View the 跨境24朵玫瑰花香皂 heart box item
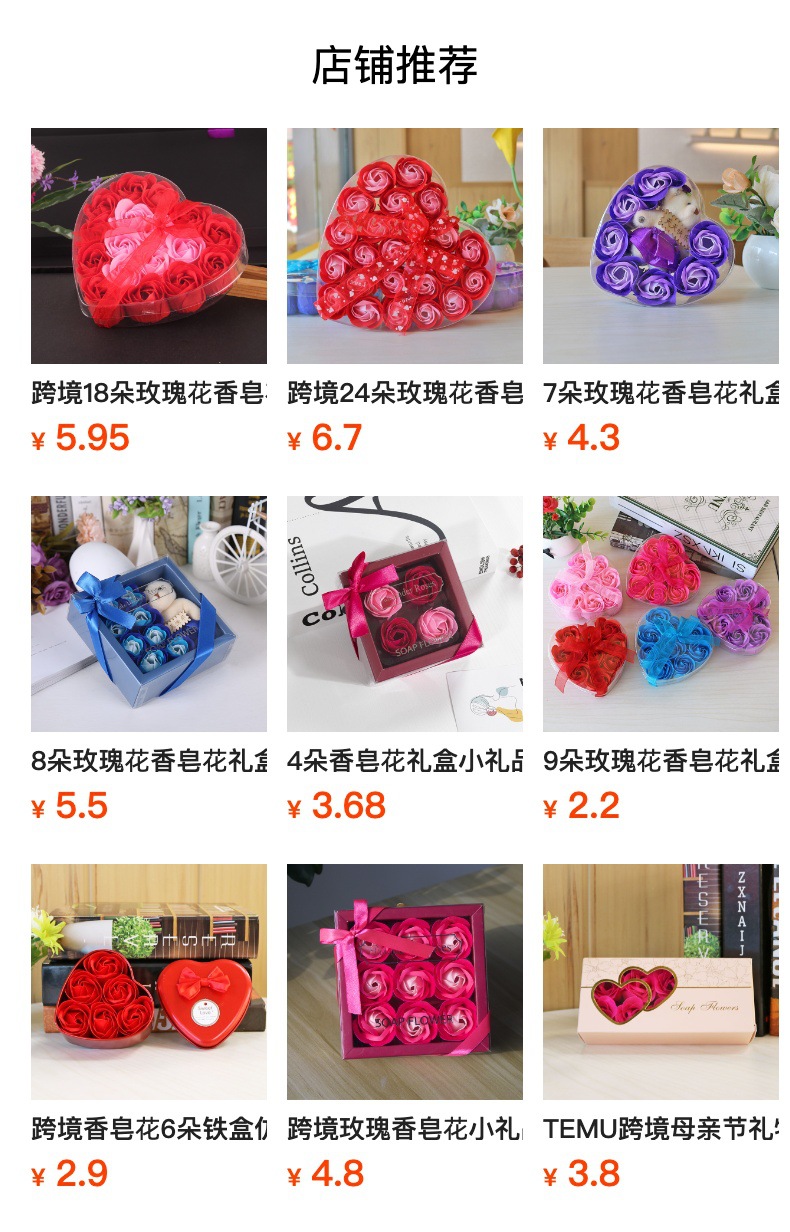This screenshot has height=1232, width=790. click(404, 246)
